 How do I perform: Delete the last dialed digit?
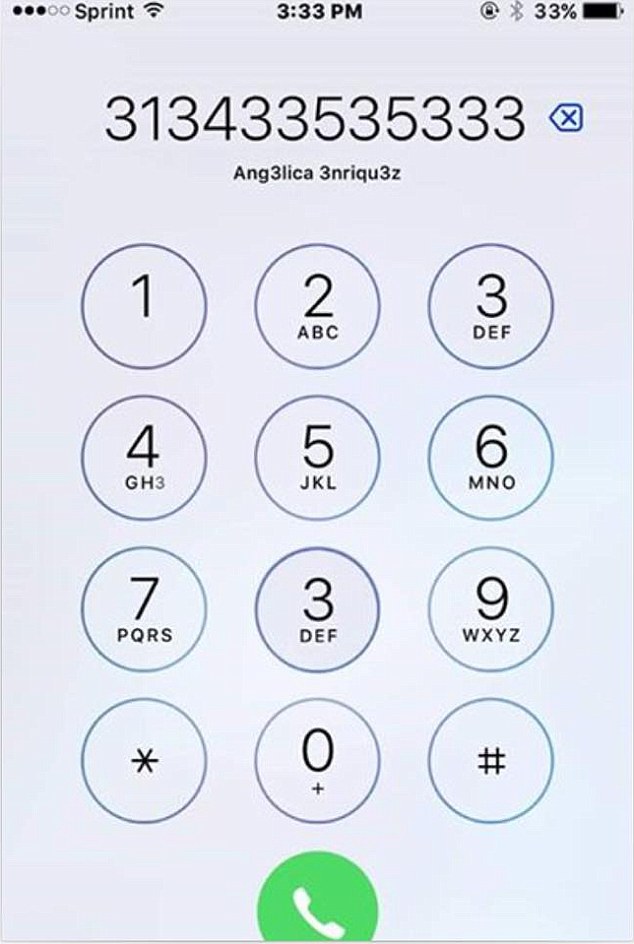tap(566, 120)
